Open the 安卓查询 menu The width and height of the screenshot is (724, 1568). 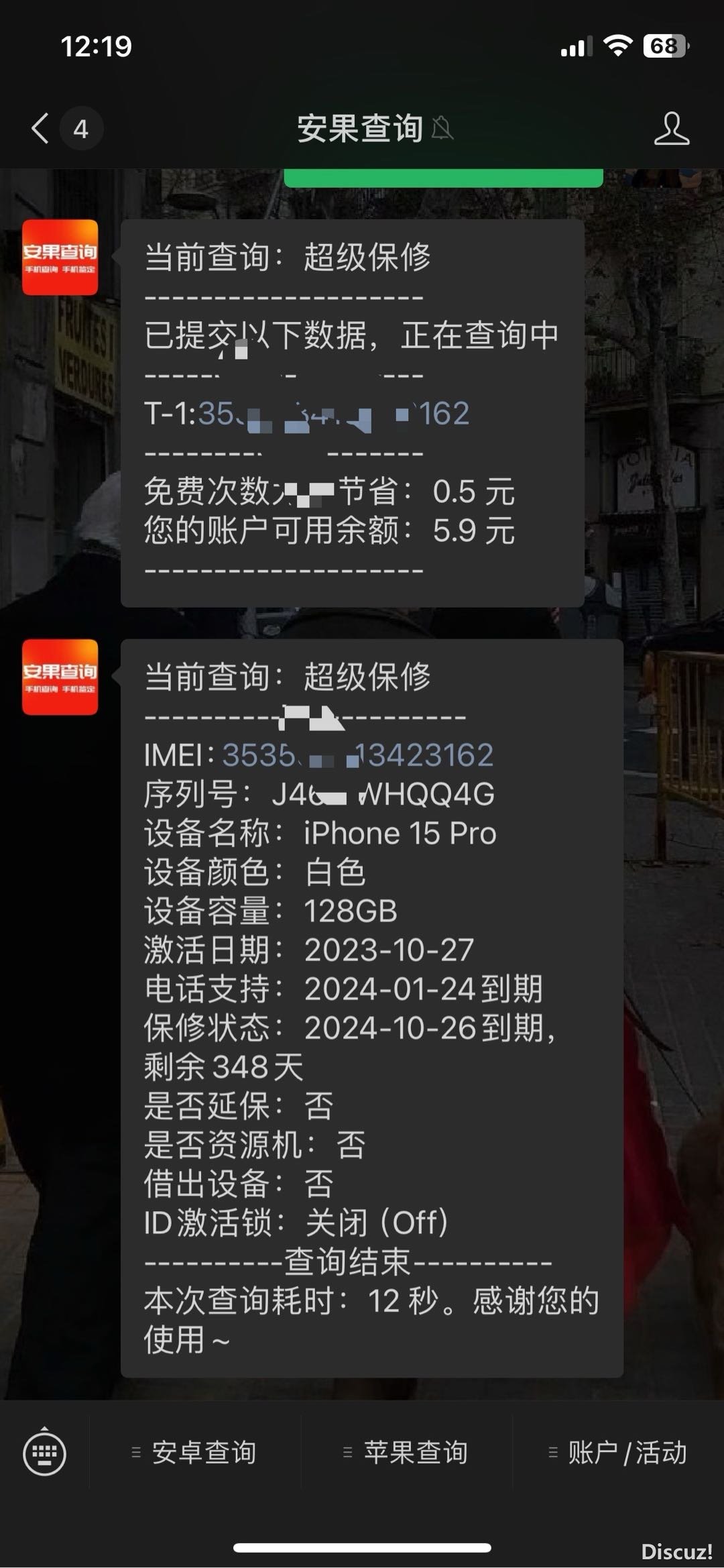(x=195, y=1453)
